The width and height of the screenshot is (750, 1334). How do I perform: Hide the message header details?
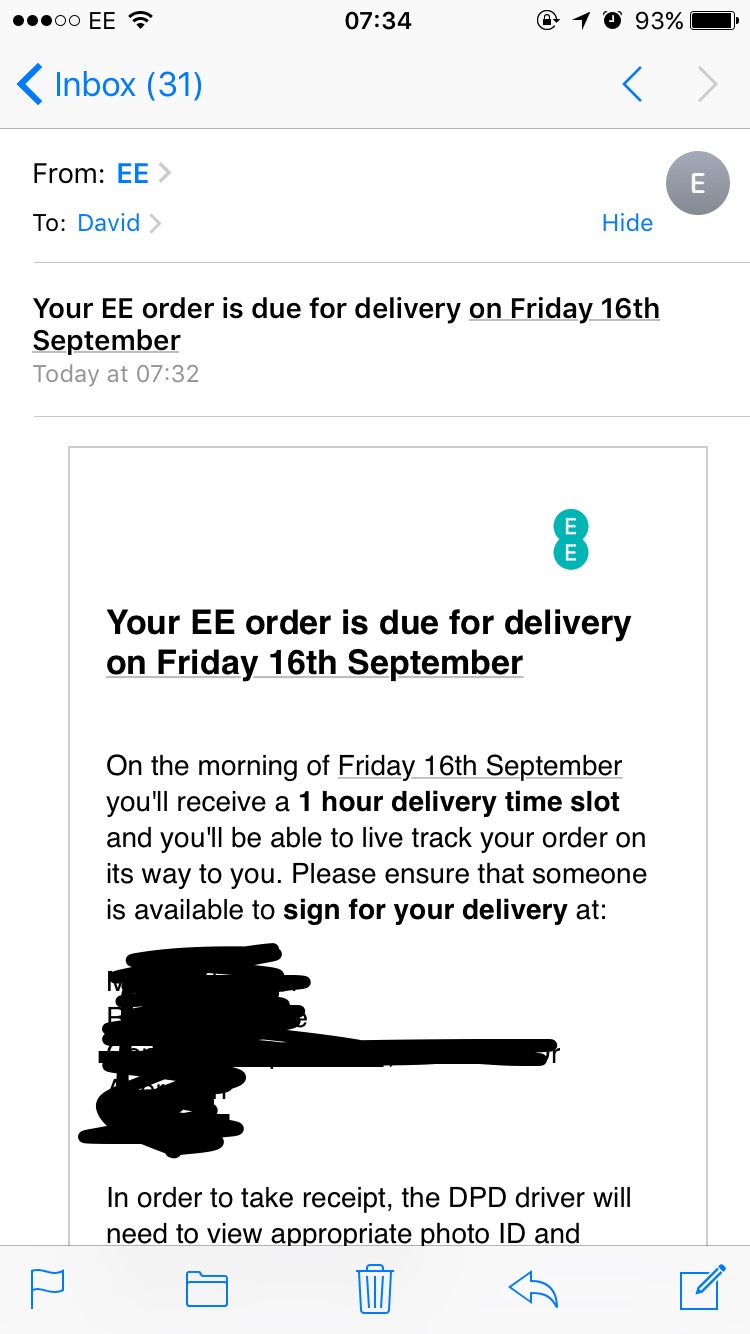pos(627,222)
